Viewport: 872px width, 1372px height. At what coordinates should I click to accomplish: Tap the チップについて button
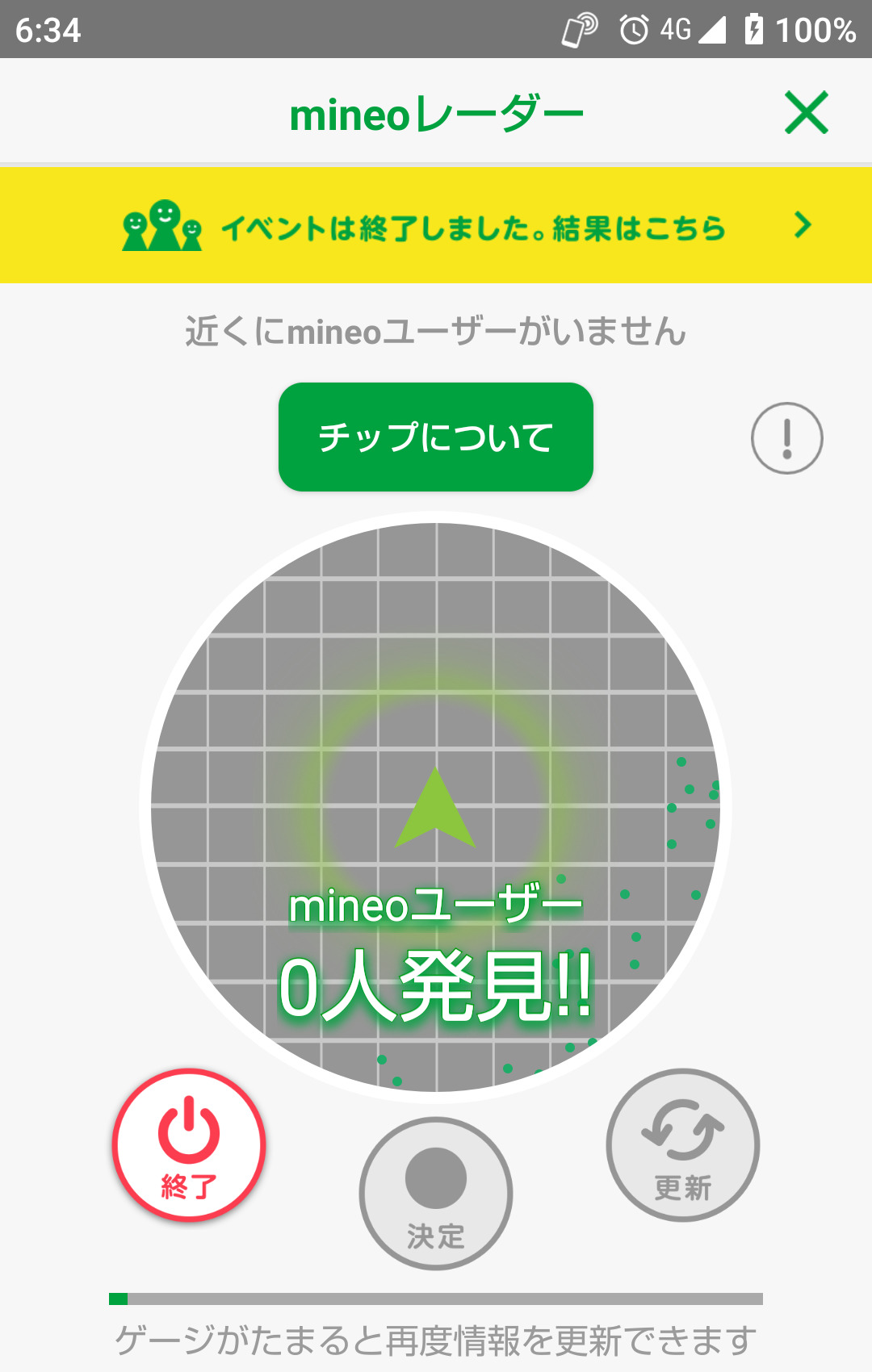pyautogui.click(x=436, y=437)
